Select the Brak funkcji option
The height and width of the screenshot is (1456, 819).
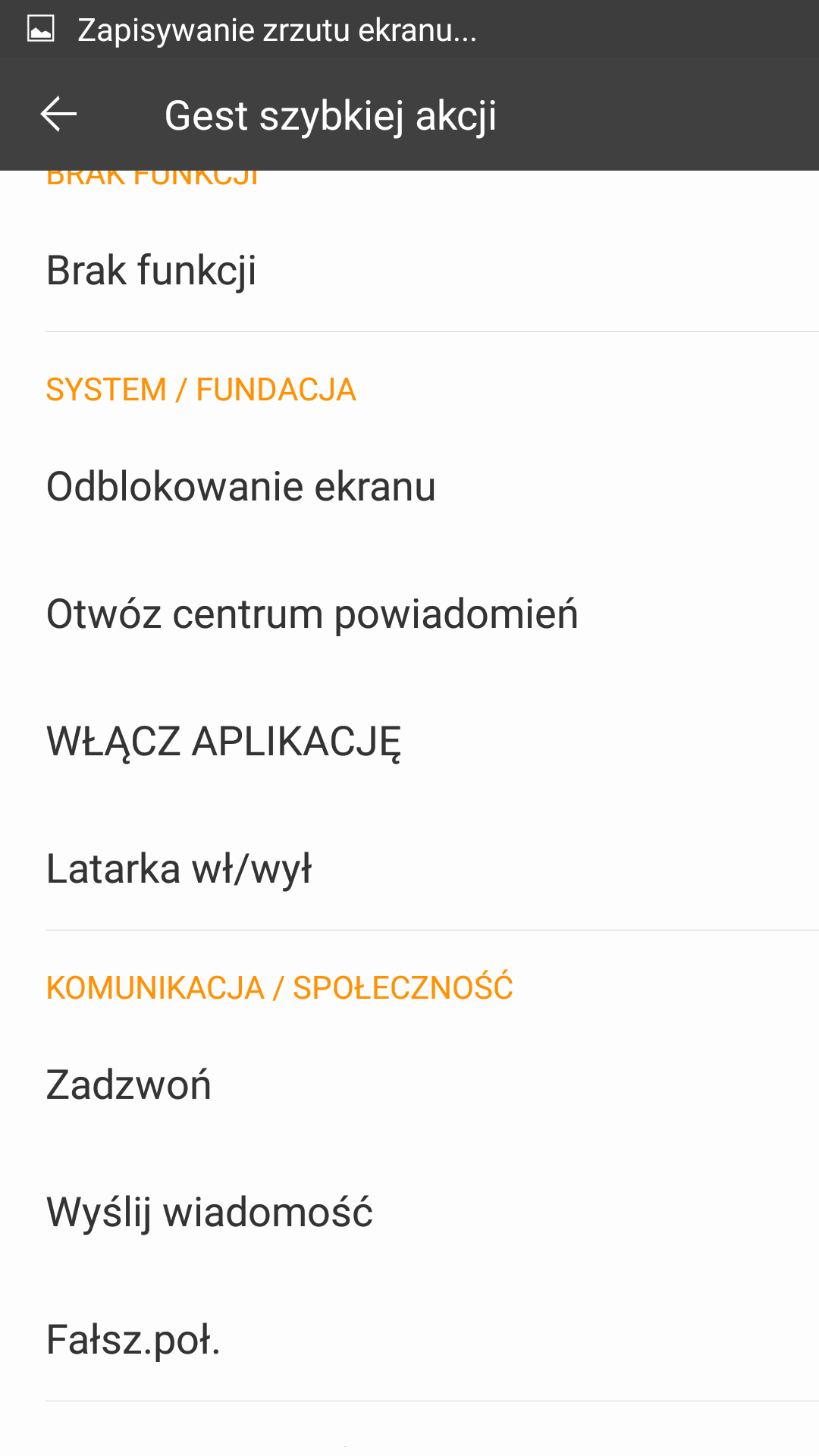point(152,271)
